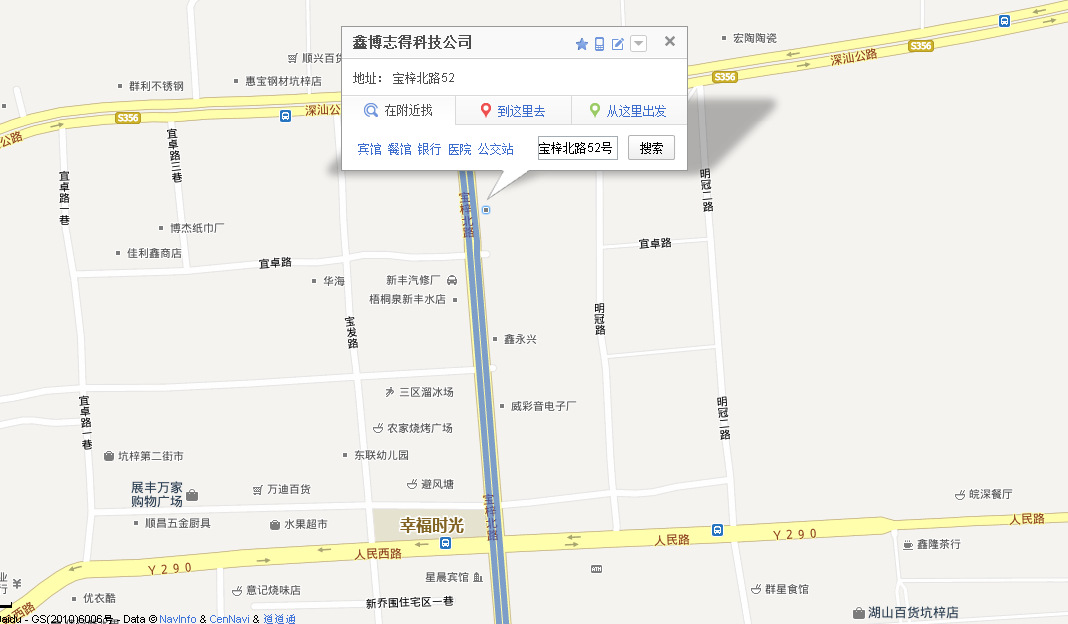Search nearby 医院
This screenshot has height=624, width=1068.
click(x=459, y=149)
